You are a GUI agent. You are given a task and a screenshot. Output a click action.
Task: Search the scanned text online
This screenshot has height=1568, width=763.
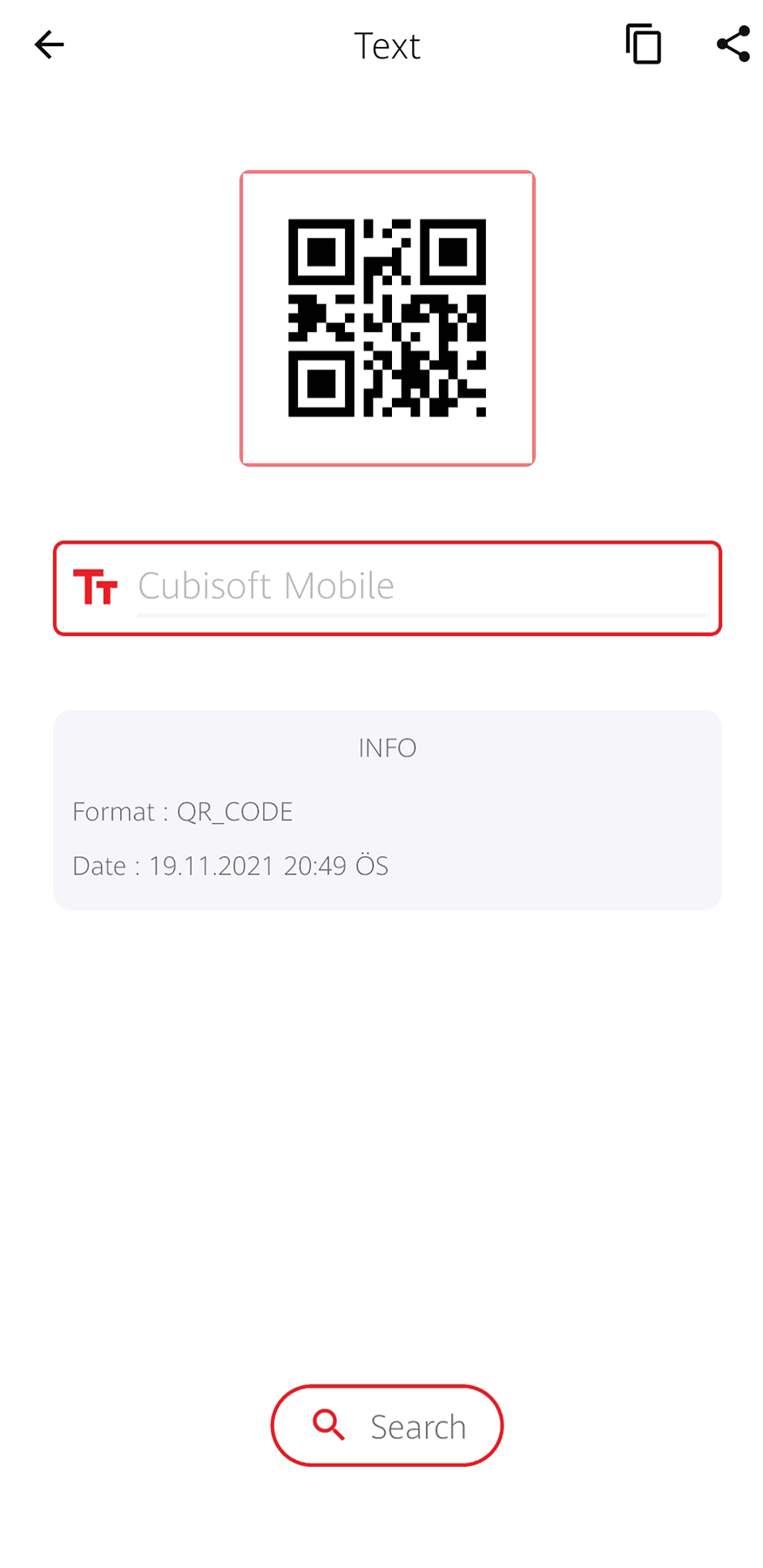[387, 1425]
